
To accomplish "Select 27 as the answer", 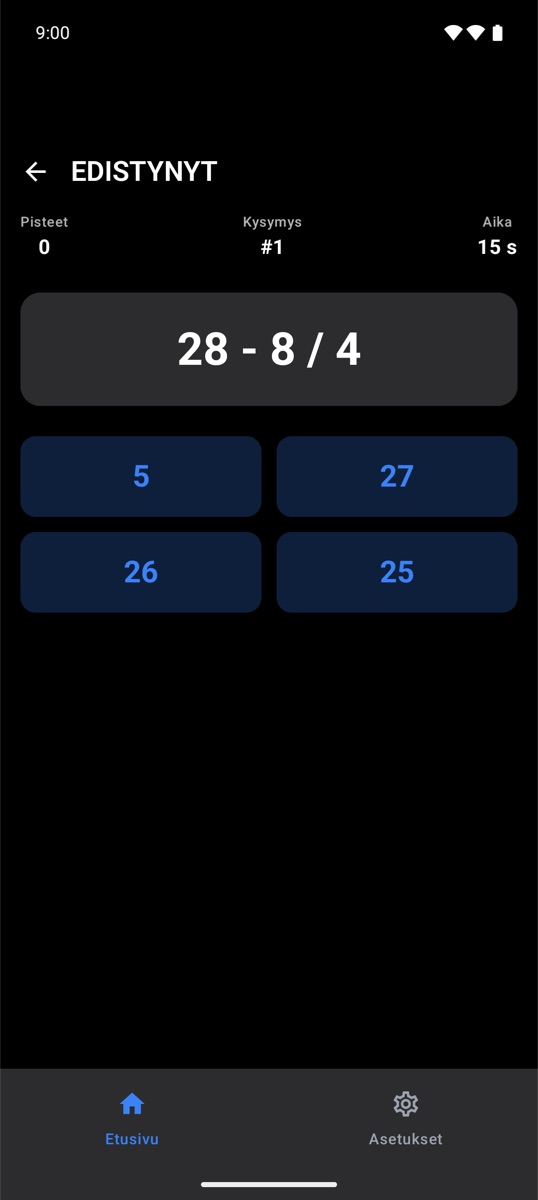I will 397,476.
